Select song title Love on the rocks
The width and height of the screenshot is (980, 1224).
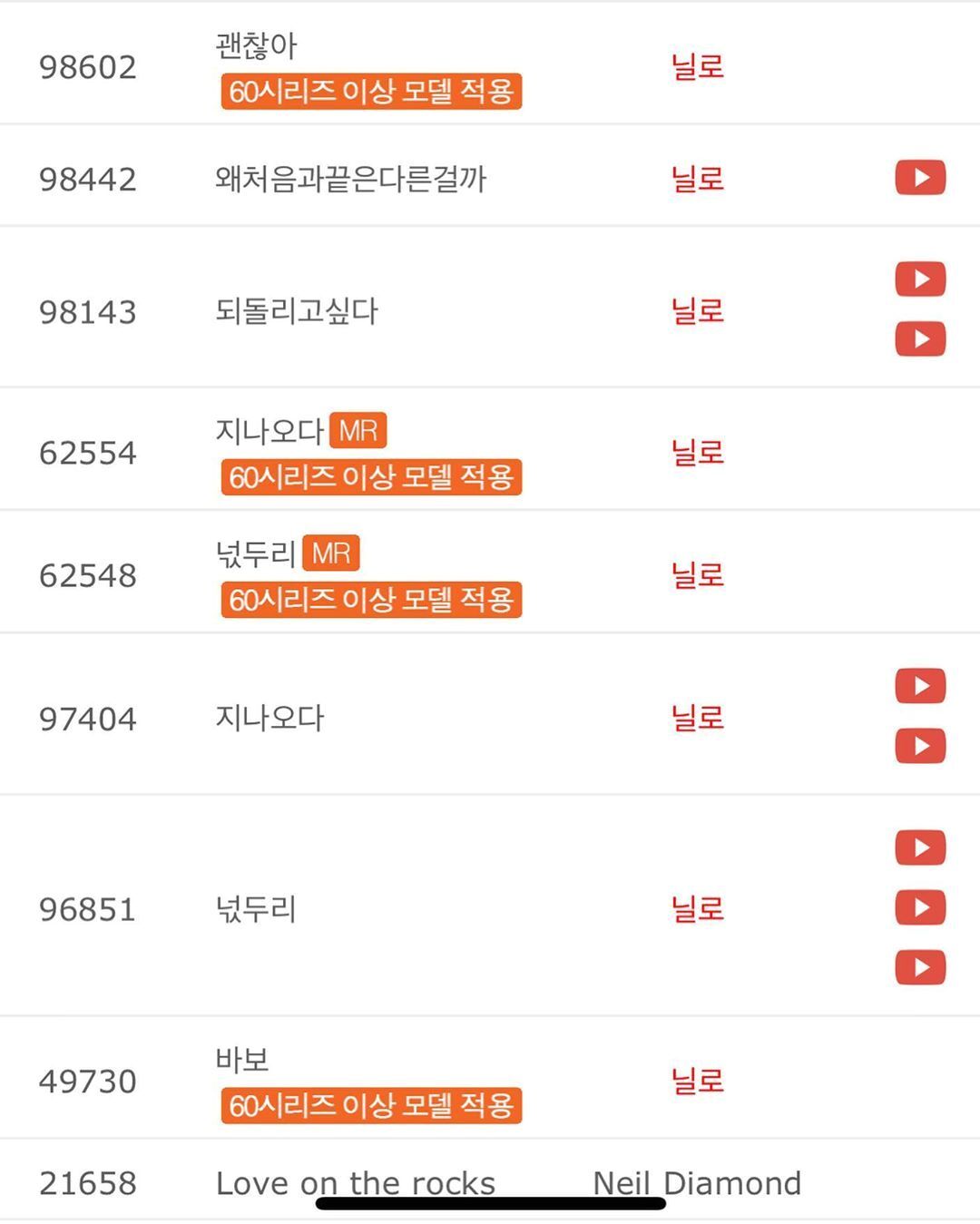pos(356,1181)
